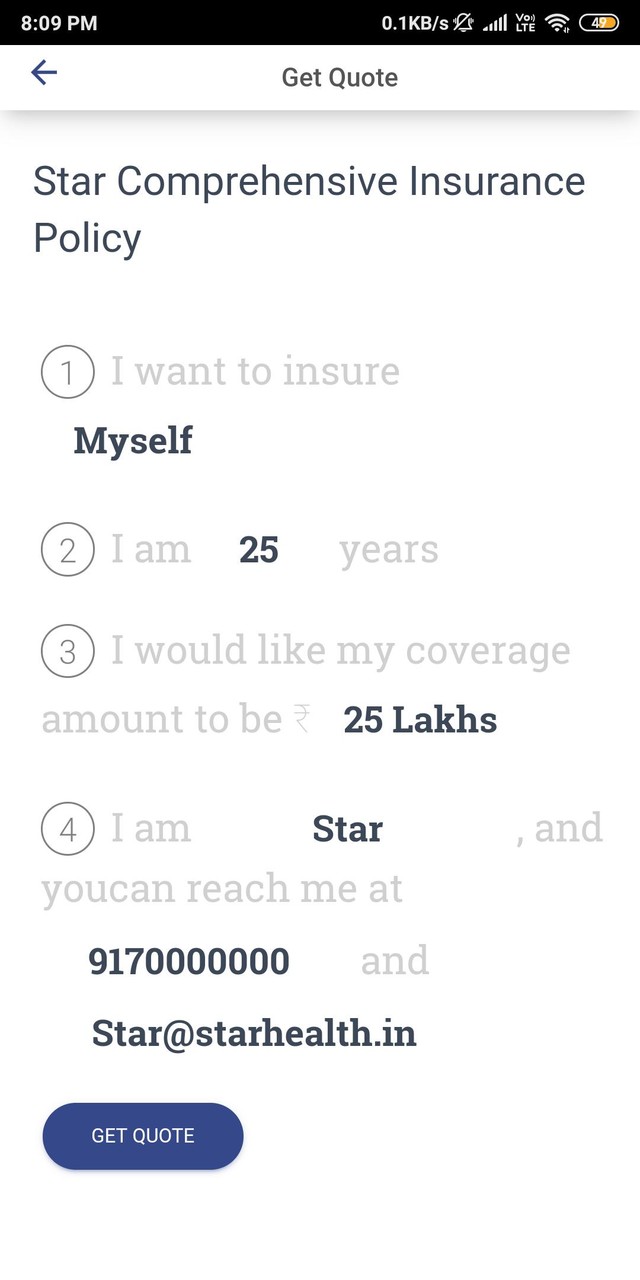
Task: Change who to insure from Myself
Action: pyautogui.click(x=133, y=440)
